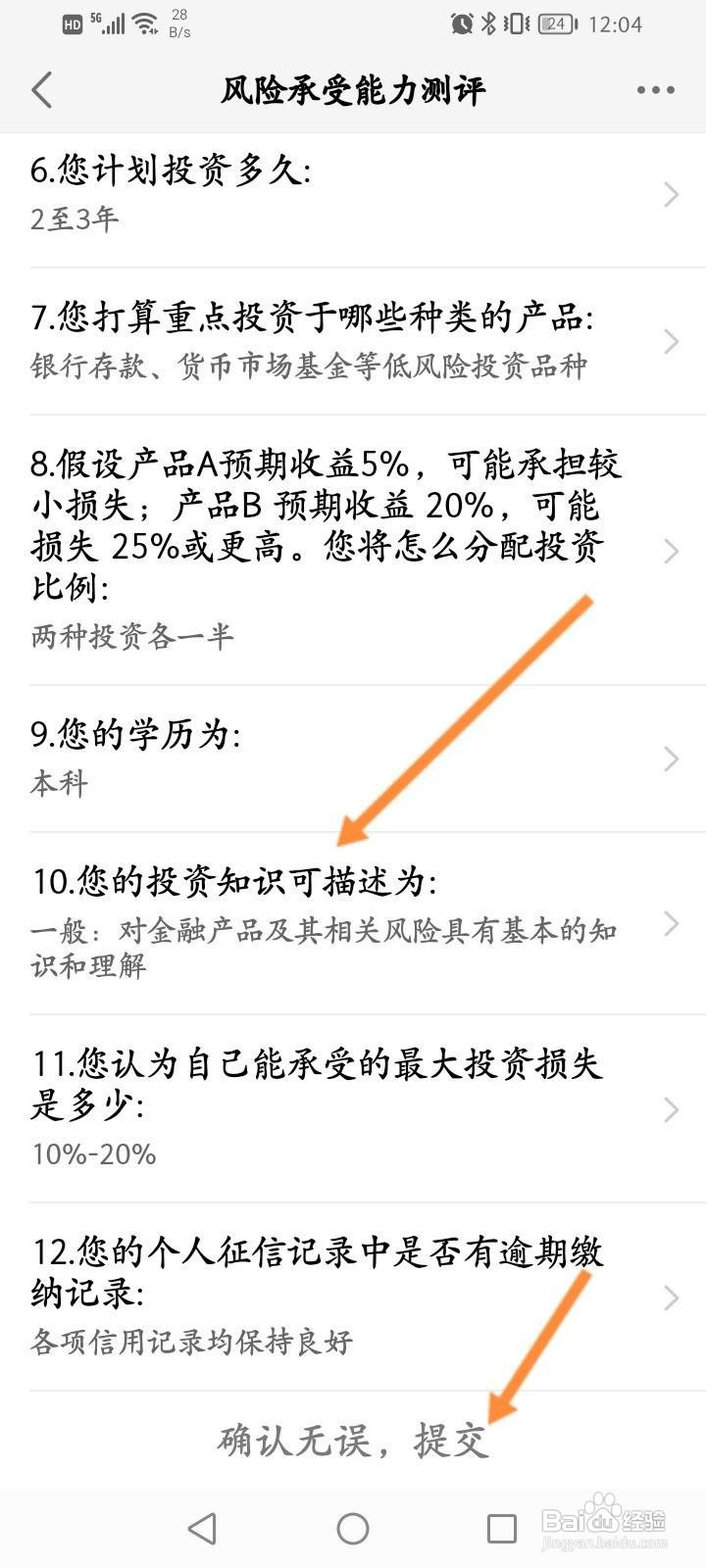Image resolution: width=706 pixels, height=1568 pixels.
Task: Tap the back arrow in the title bar
Action: (41, 89)
